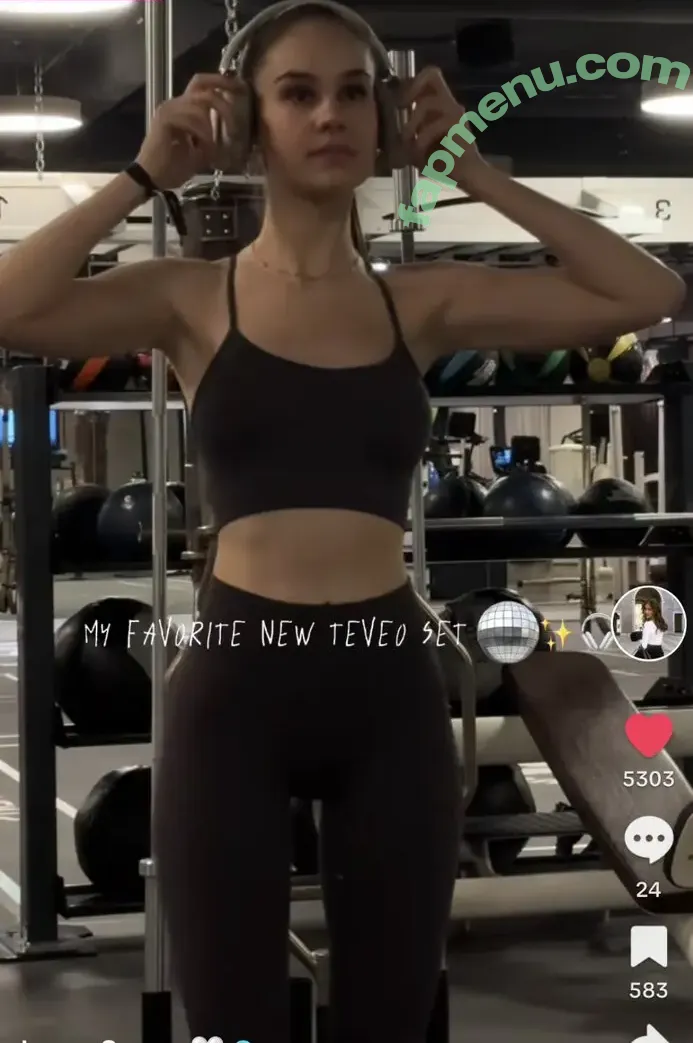Share this video via the arrow icon
The image size is (693, 1043).
coord(651,1033)
